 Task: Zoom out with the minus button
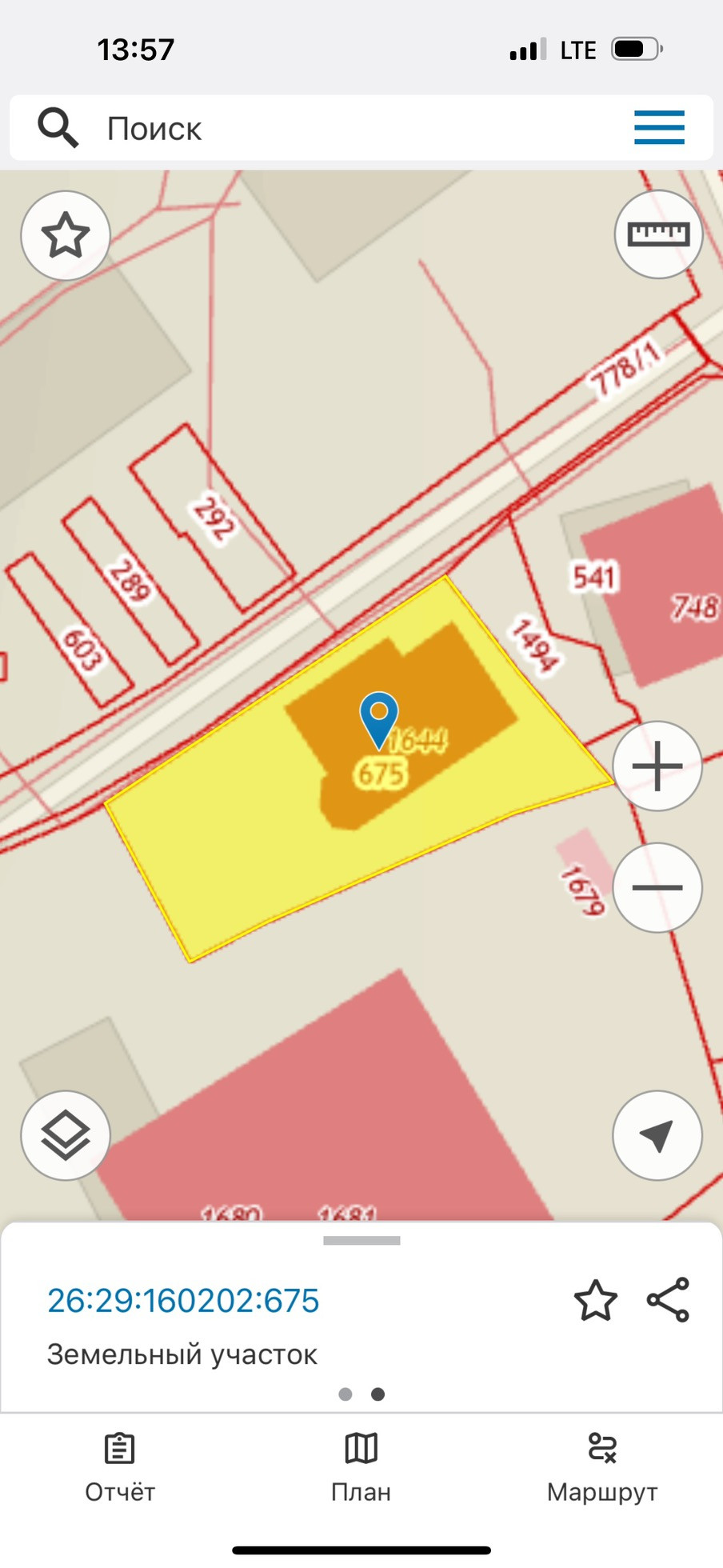coord(657,888)
